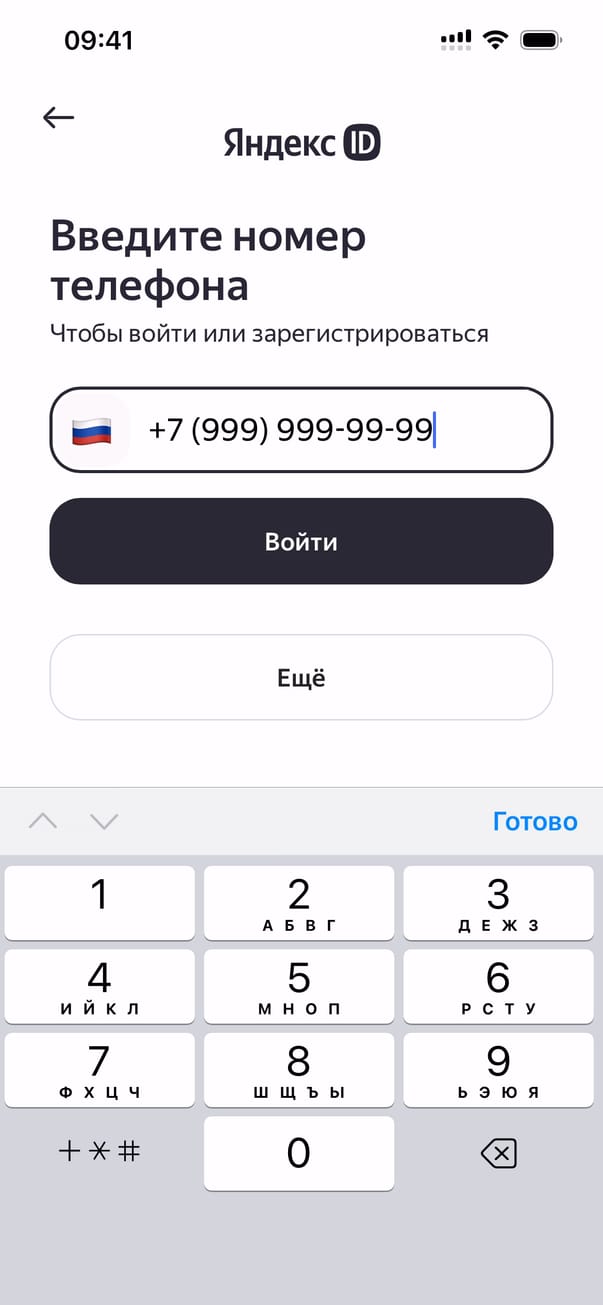Go back with the arrow icon
The width and height of the screenshot is (603, 1305).
[x=59, y=118]
